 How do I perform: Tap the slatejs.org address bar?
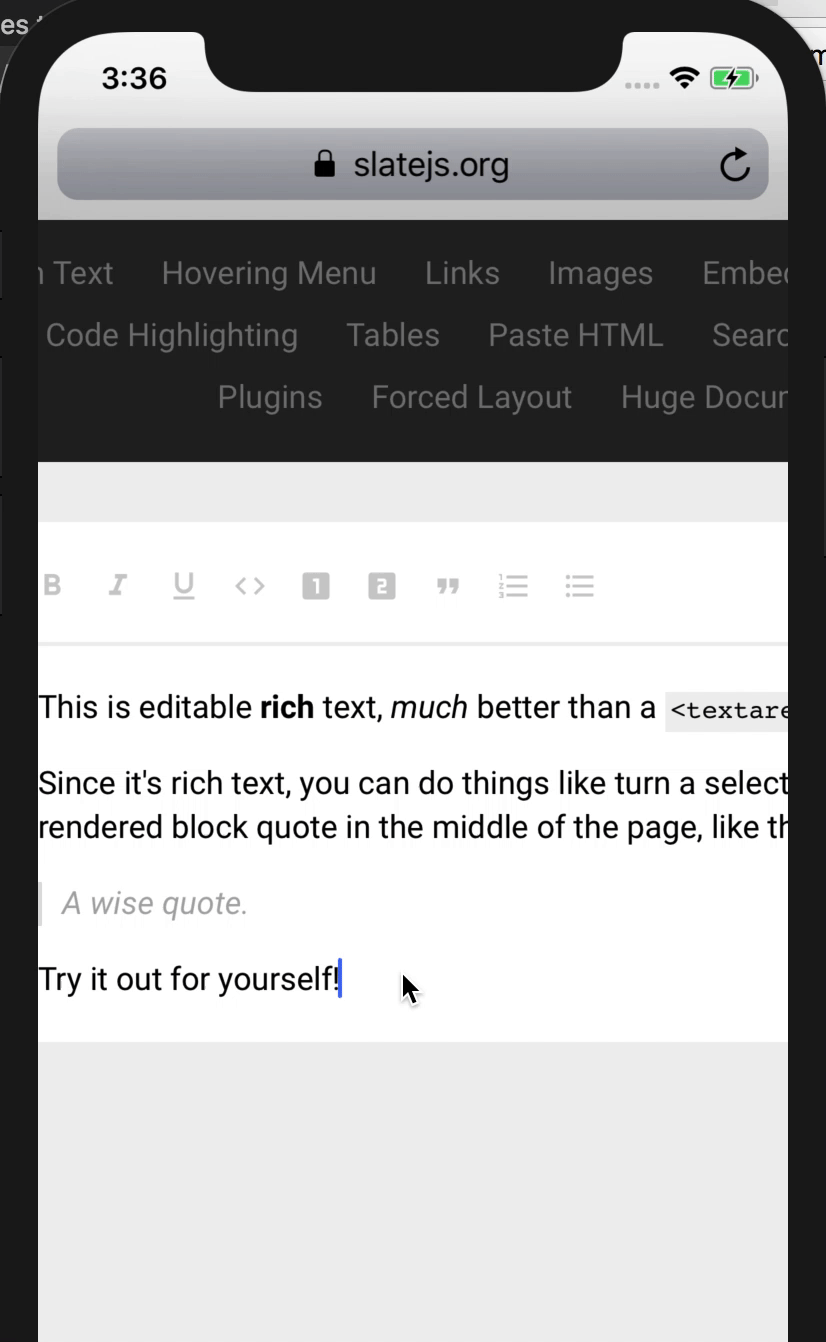412,165
